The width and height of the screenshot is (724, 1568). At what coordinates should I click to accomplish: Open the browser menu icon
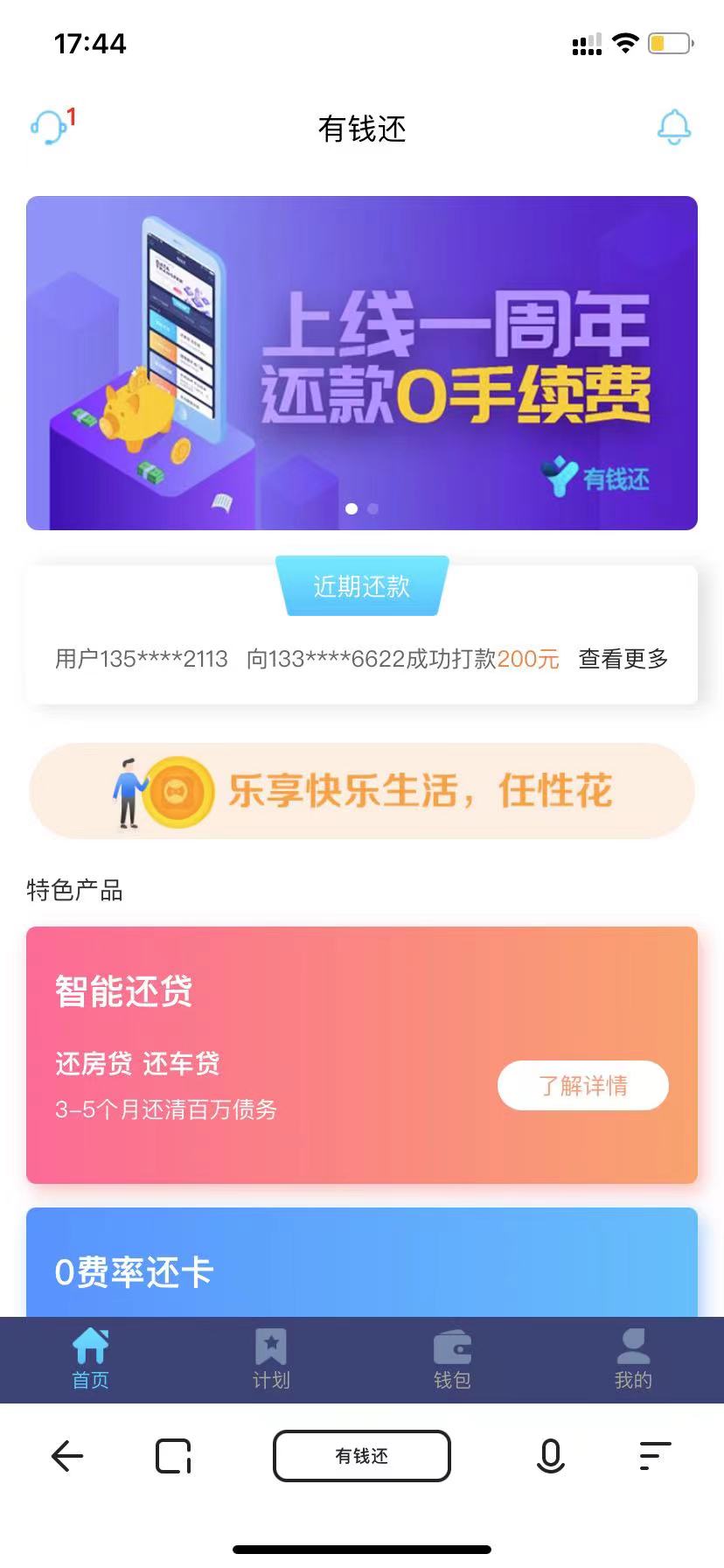coord(655,1456)
